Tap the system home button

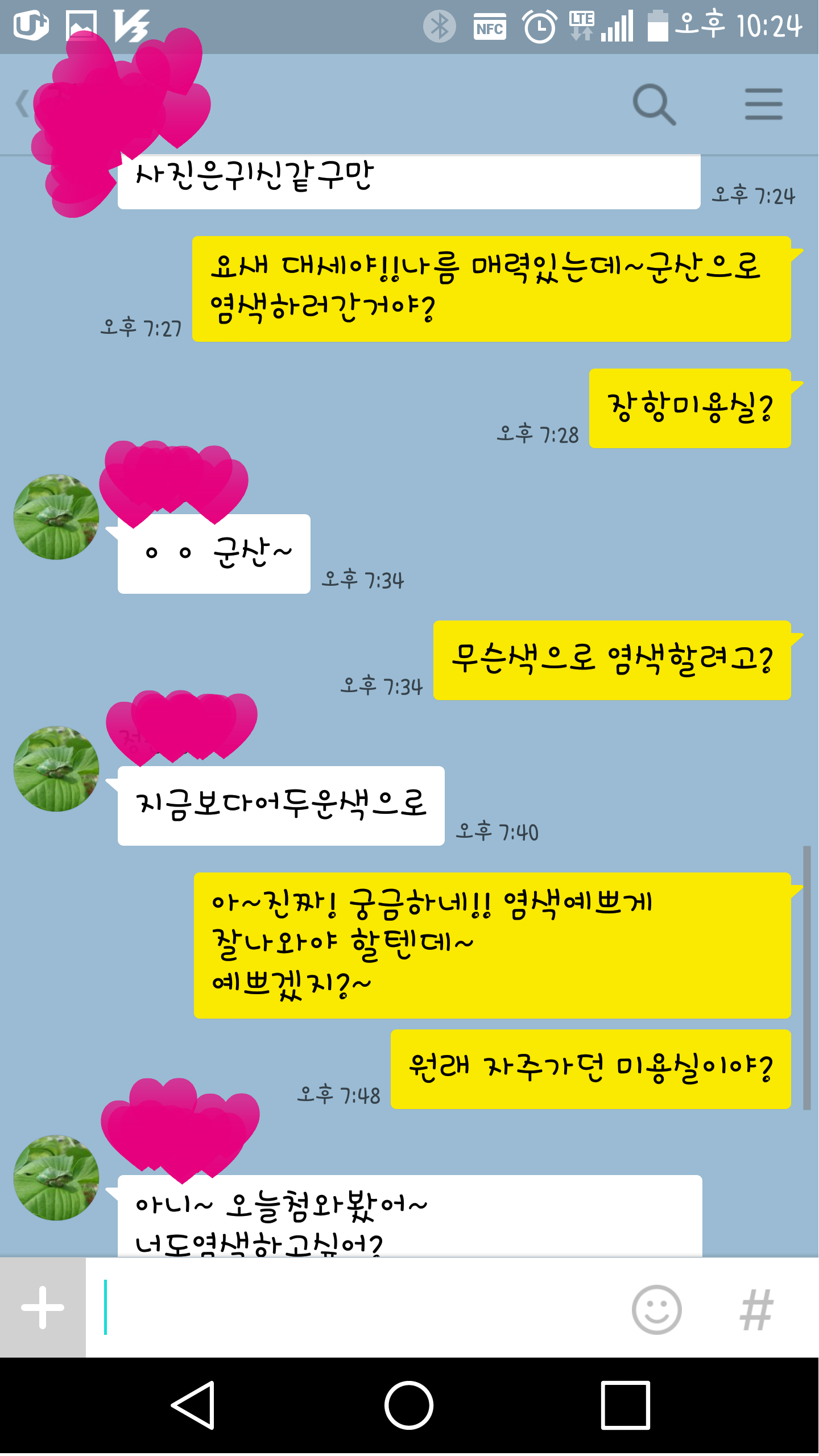point(409,1405)
